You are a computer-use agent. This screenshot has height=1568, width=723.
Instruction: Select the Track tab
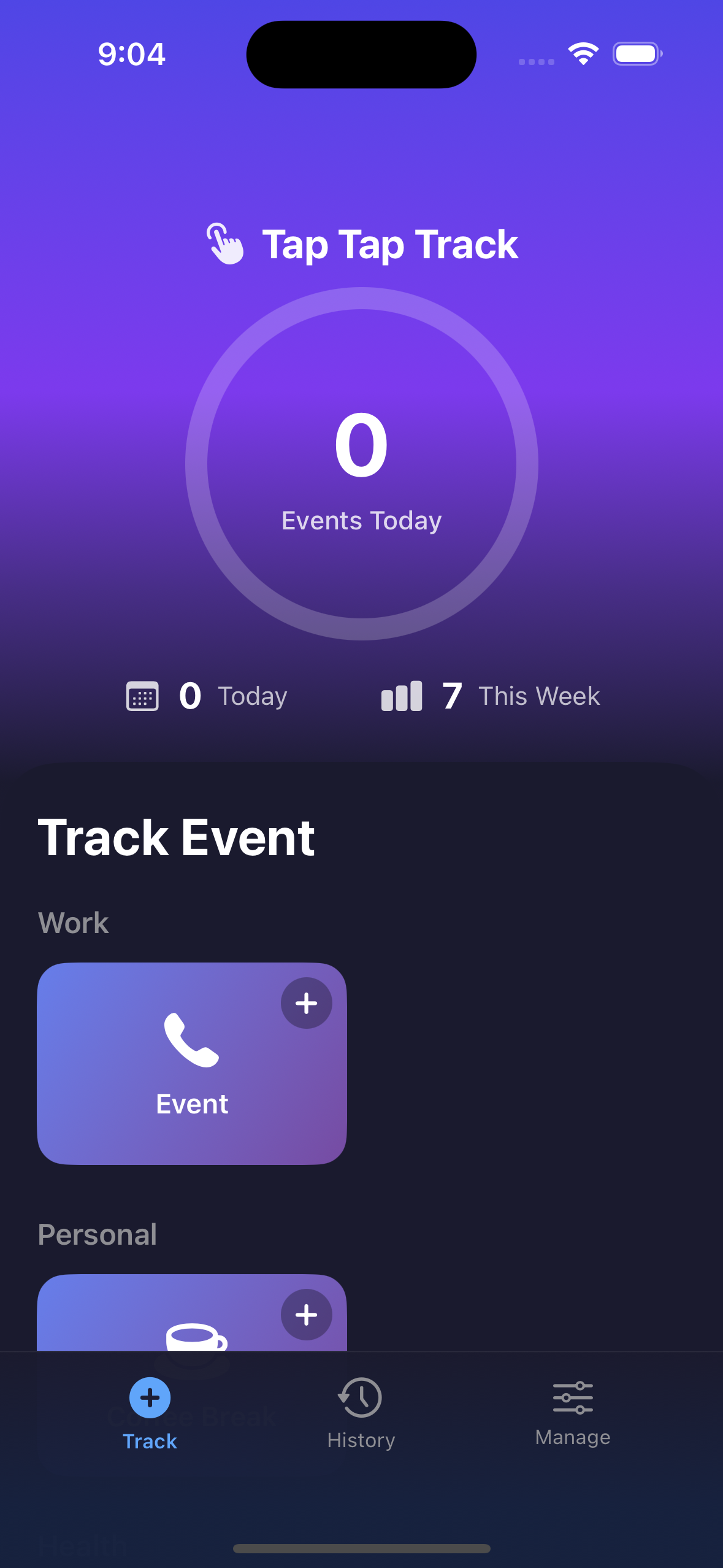(x=149, y=1417)
